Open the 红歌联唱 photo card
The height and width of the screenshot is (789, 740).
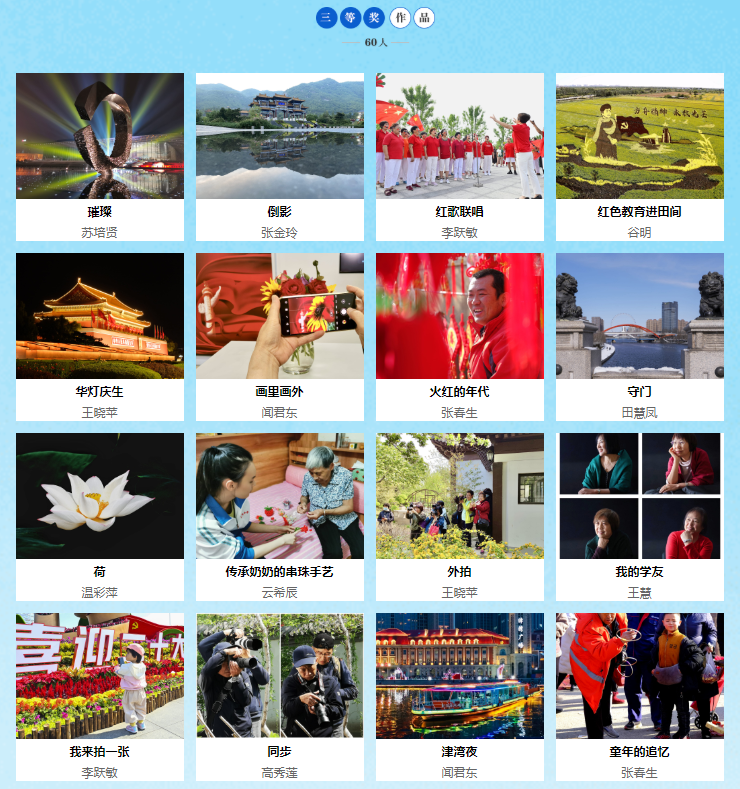pyautogui.click(x=460, y=136)
